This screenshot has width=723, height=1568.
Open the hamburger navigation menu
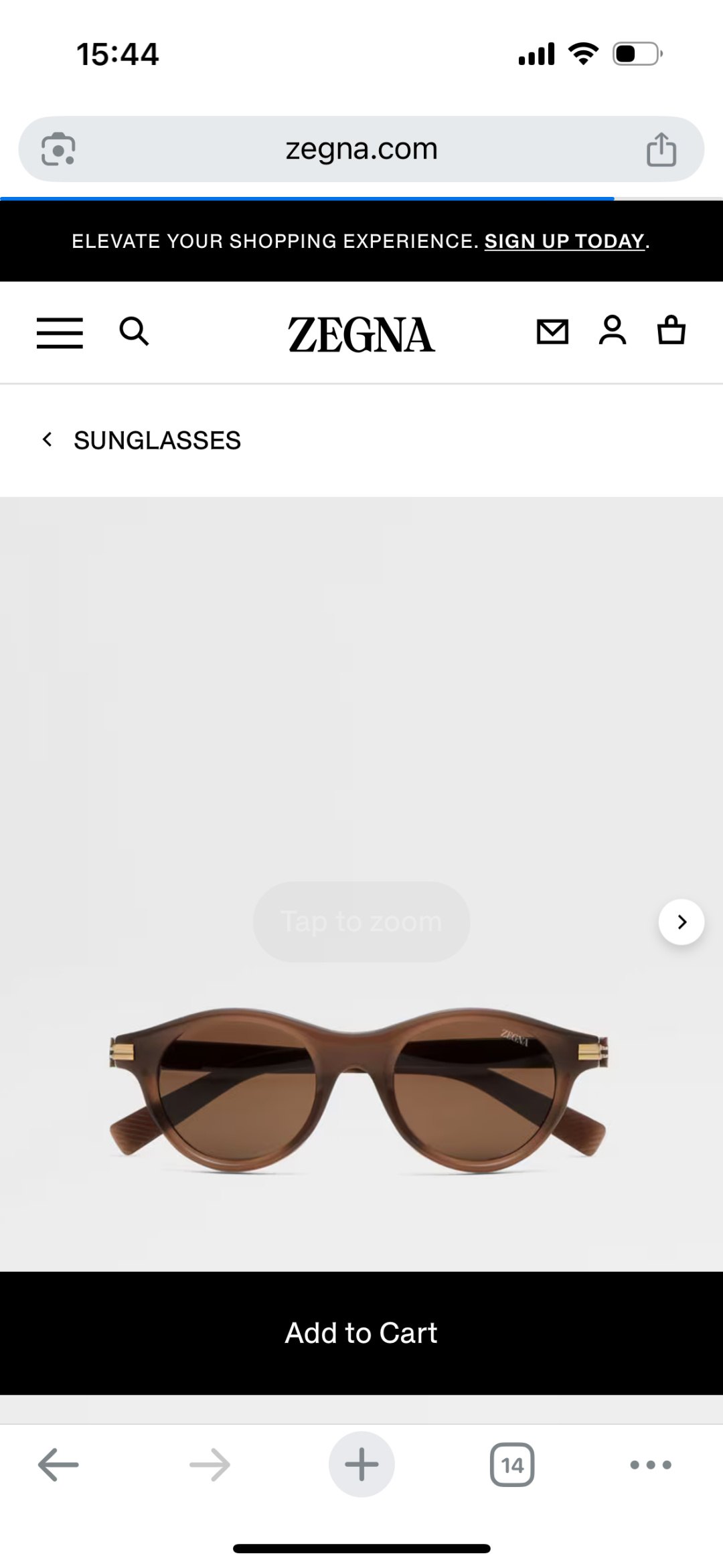tap(60, 333)
